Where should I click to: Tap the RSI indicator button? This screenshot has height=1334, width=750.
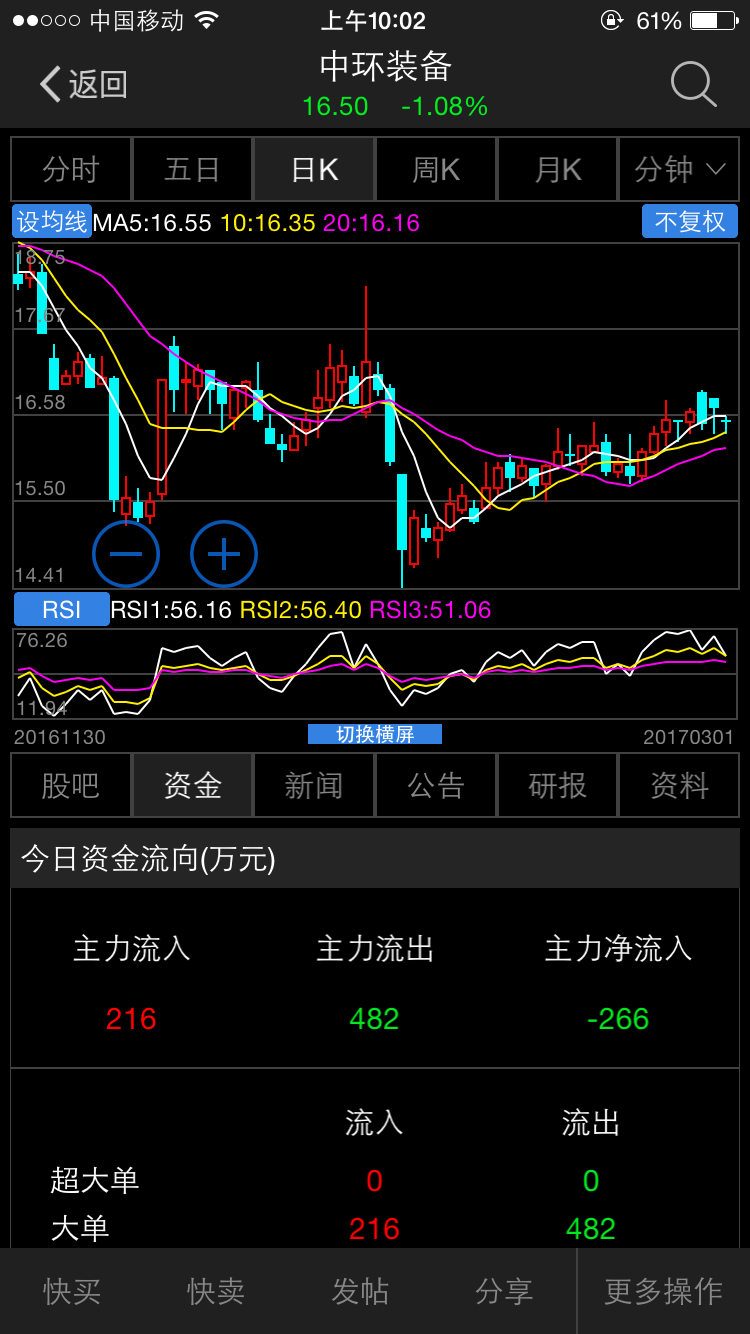pos(61,609)
